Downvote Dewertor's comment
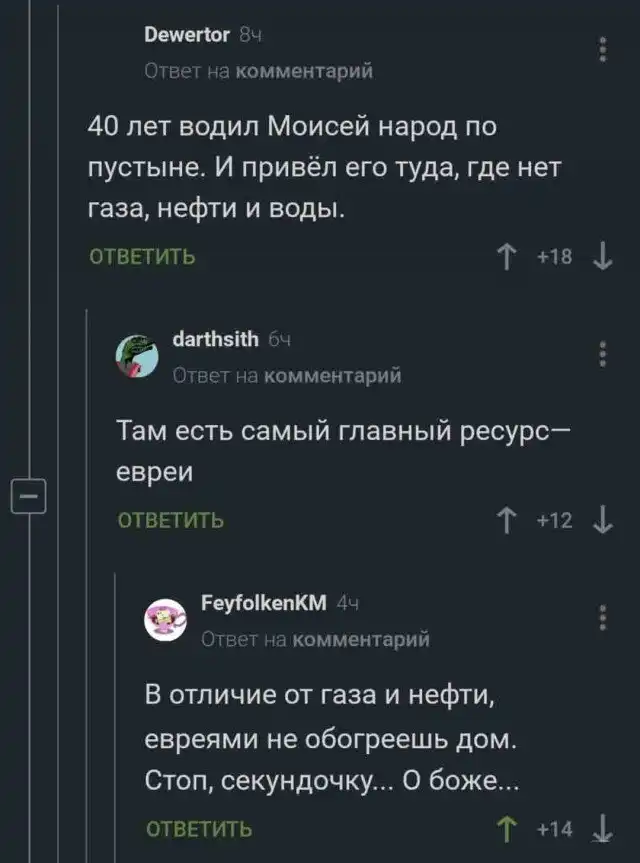 (x=602, y=256)
